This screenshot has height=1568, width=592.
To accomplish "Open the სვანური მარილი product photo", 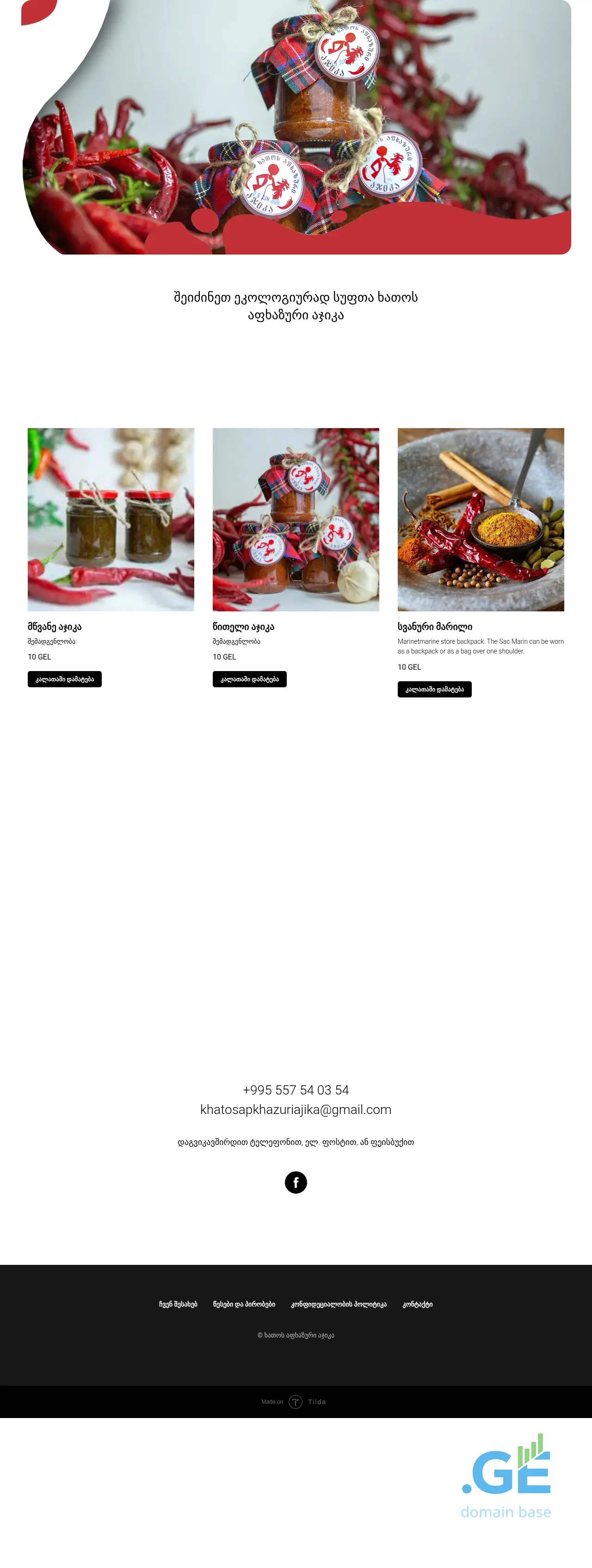I will [x=481, y=519].
